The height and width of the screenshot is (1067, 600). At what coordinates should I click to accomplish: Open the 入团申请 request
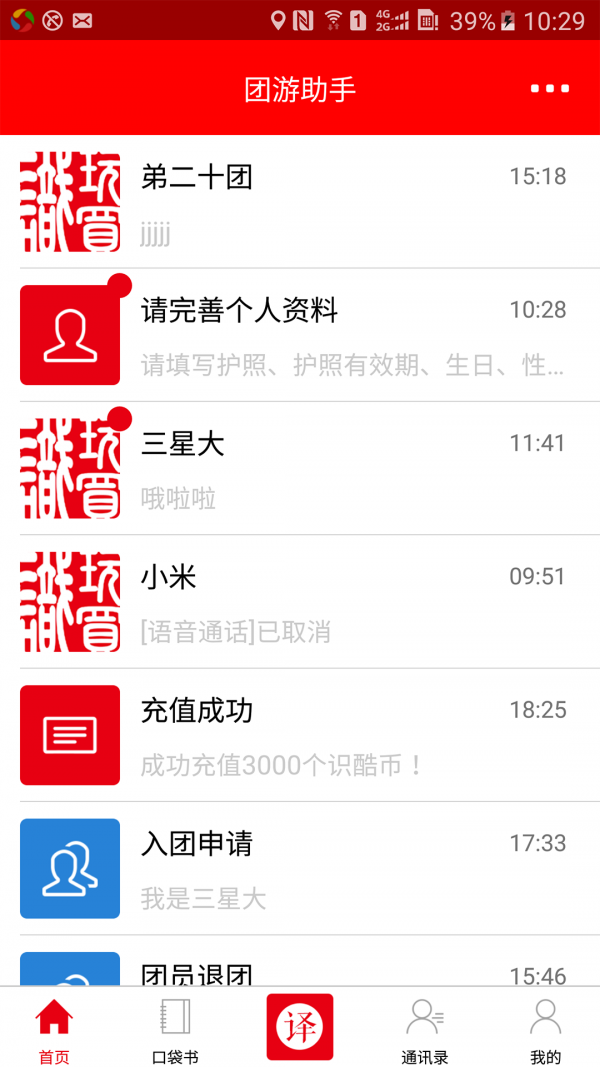pos(300,868)
